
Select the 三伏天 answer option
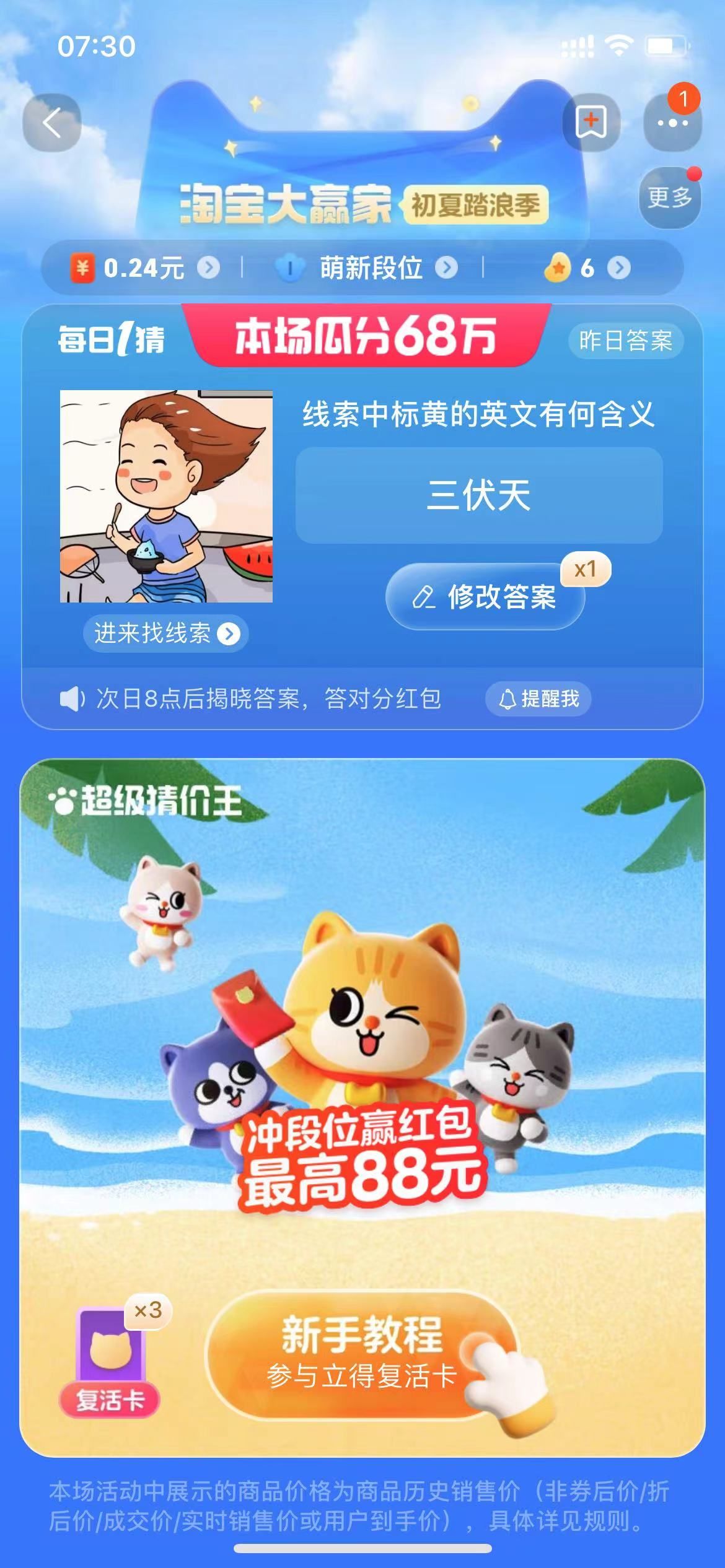478,495
